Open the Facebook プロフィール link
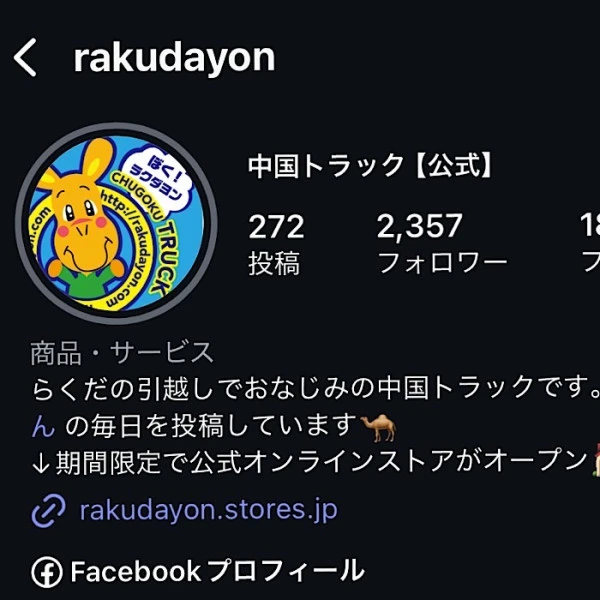The width and height of the screenshot is (600, 600). 199,572
